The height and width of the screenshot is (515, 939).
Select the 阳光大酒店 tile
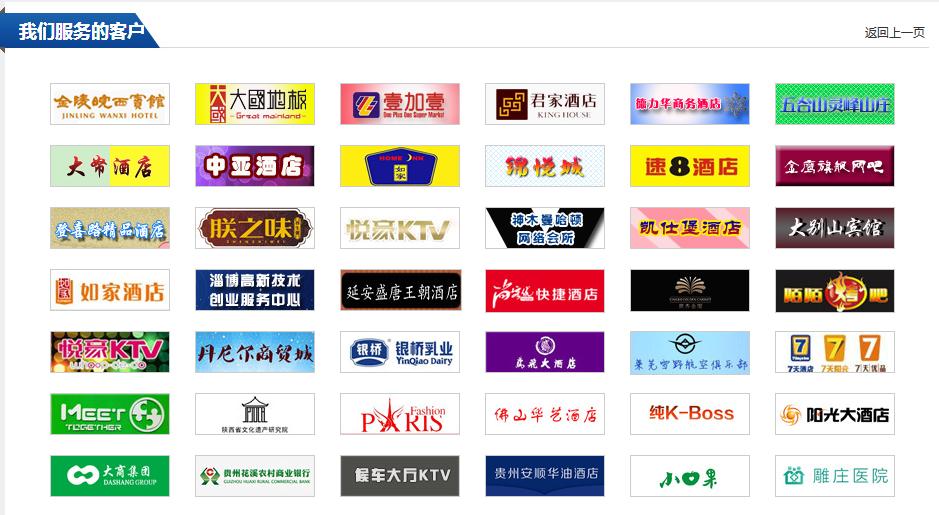[x=835, y=414]
